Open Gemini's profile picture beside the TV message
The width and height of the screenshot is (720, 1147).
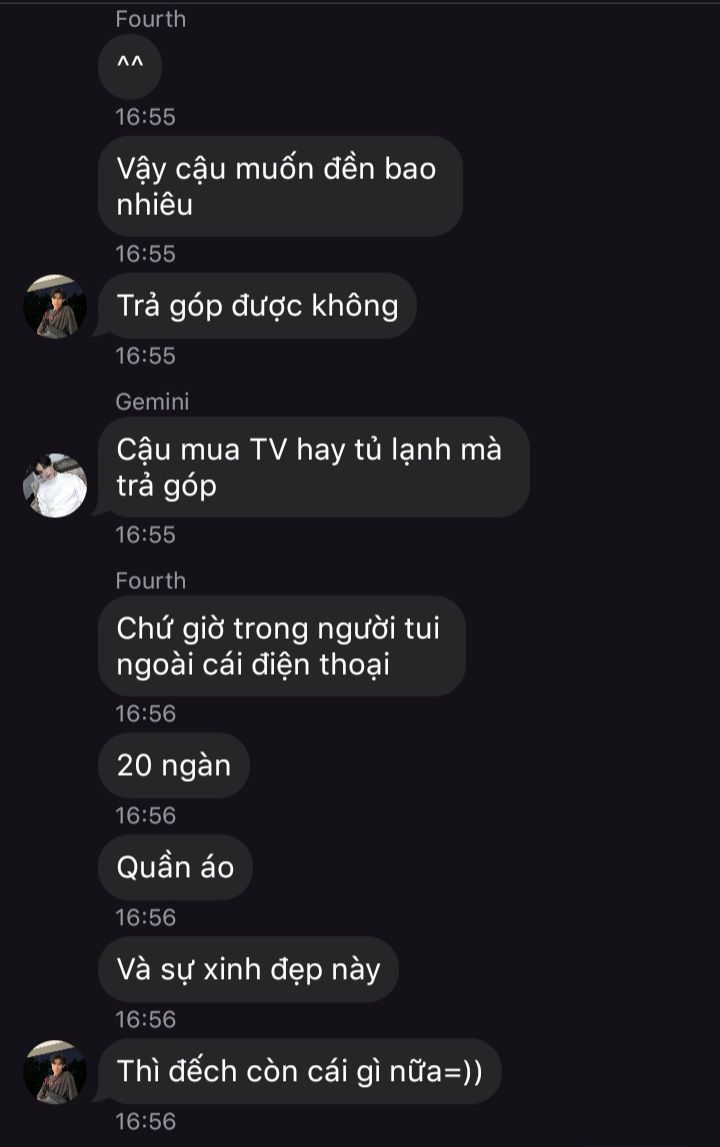(55, 486)
